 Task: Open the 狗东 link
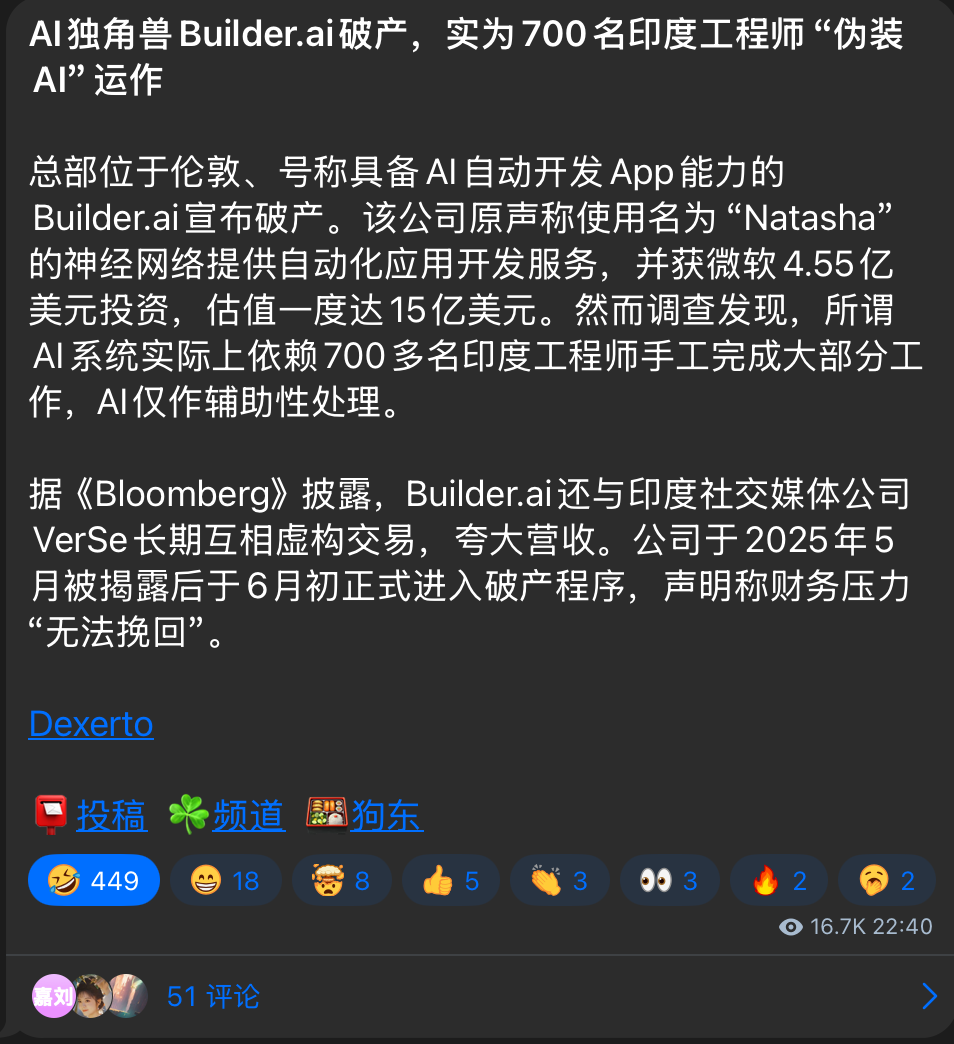386,815
